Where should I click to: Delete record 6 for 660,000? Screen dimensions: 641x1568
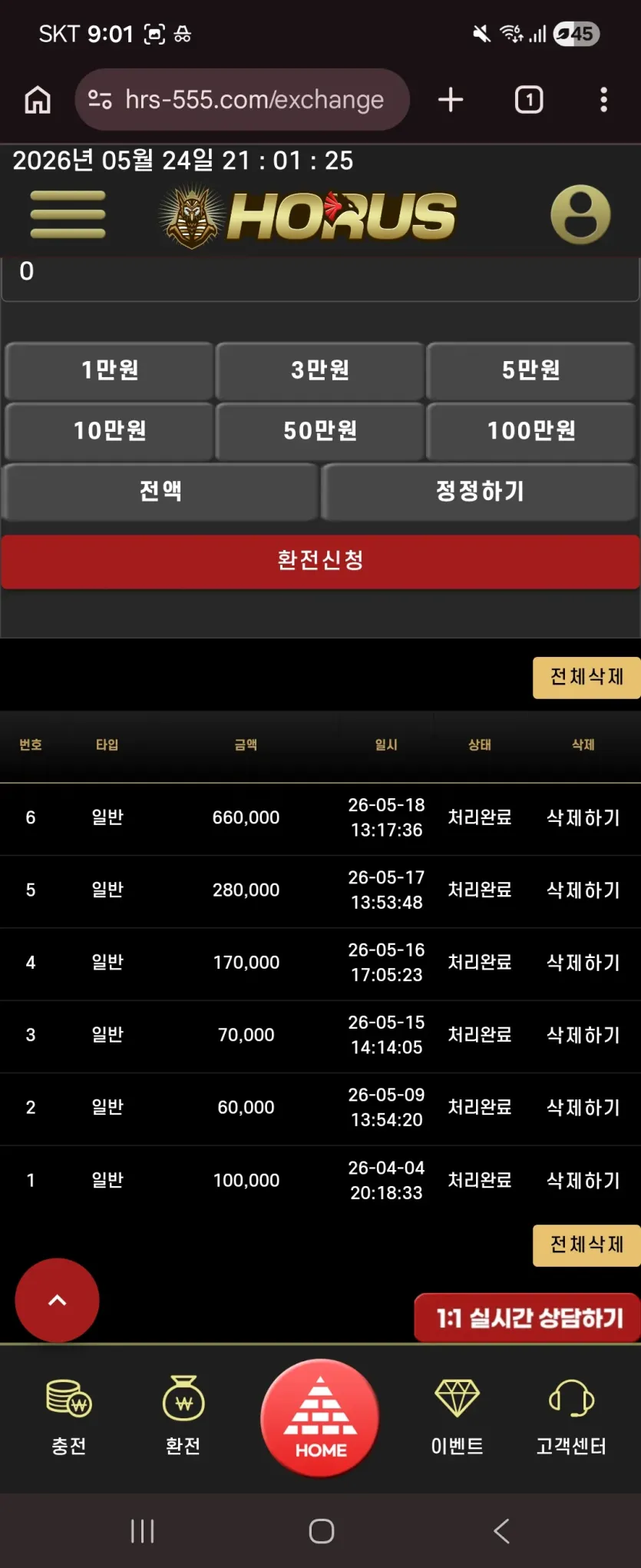[x=583, y=817]
